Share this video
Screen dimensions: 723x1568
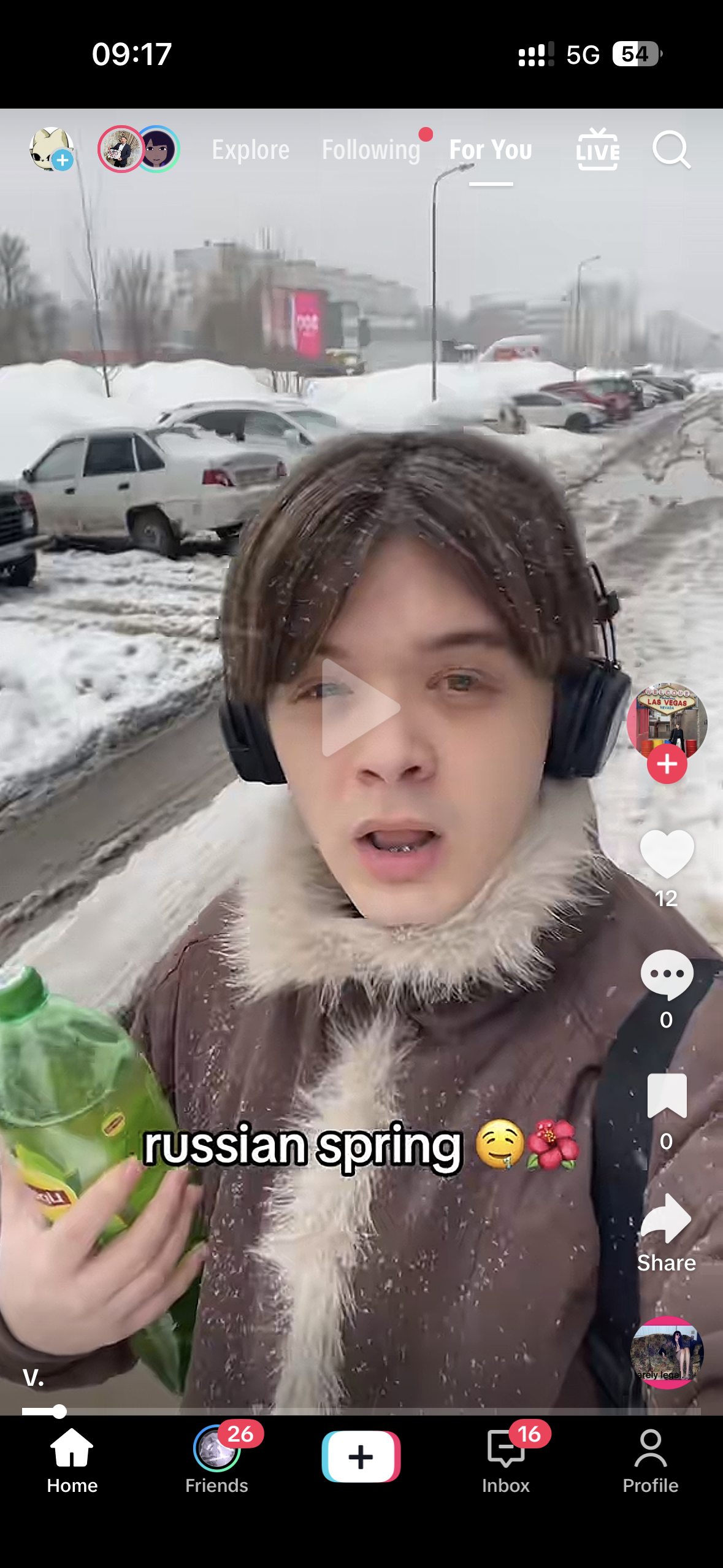point(667,1220)
